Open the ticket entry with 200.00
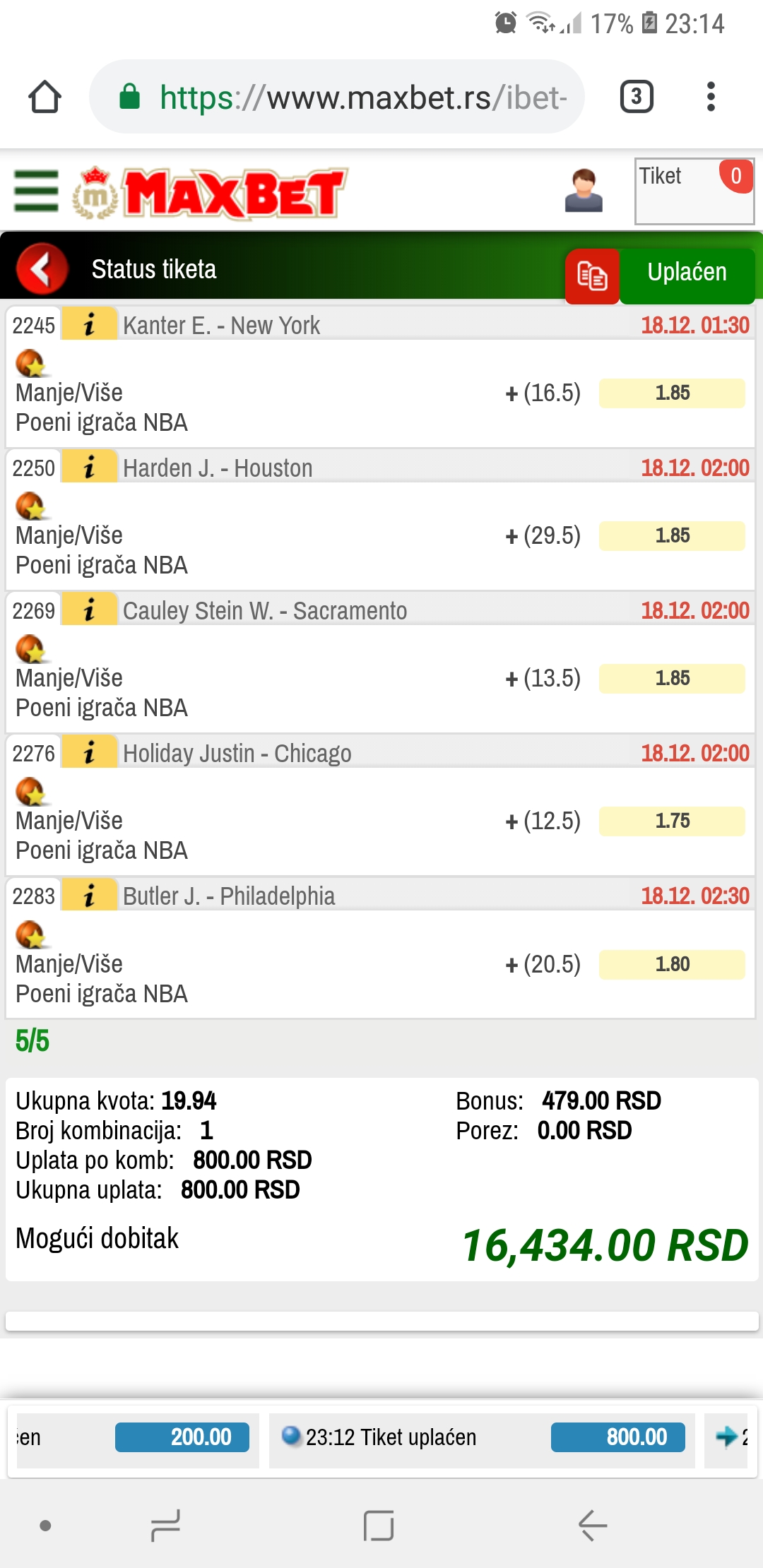 coord(138,1437)
